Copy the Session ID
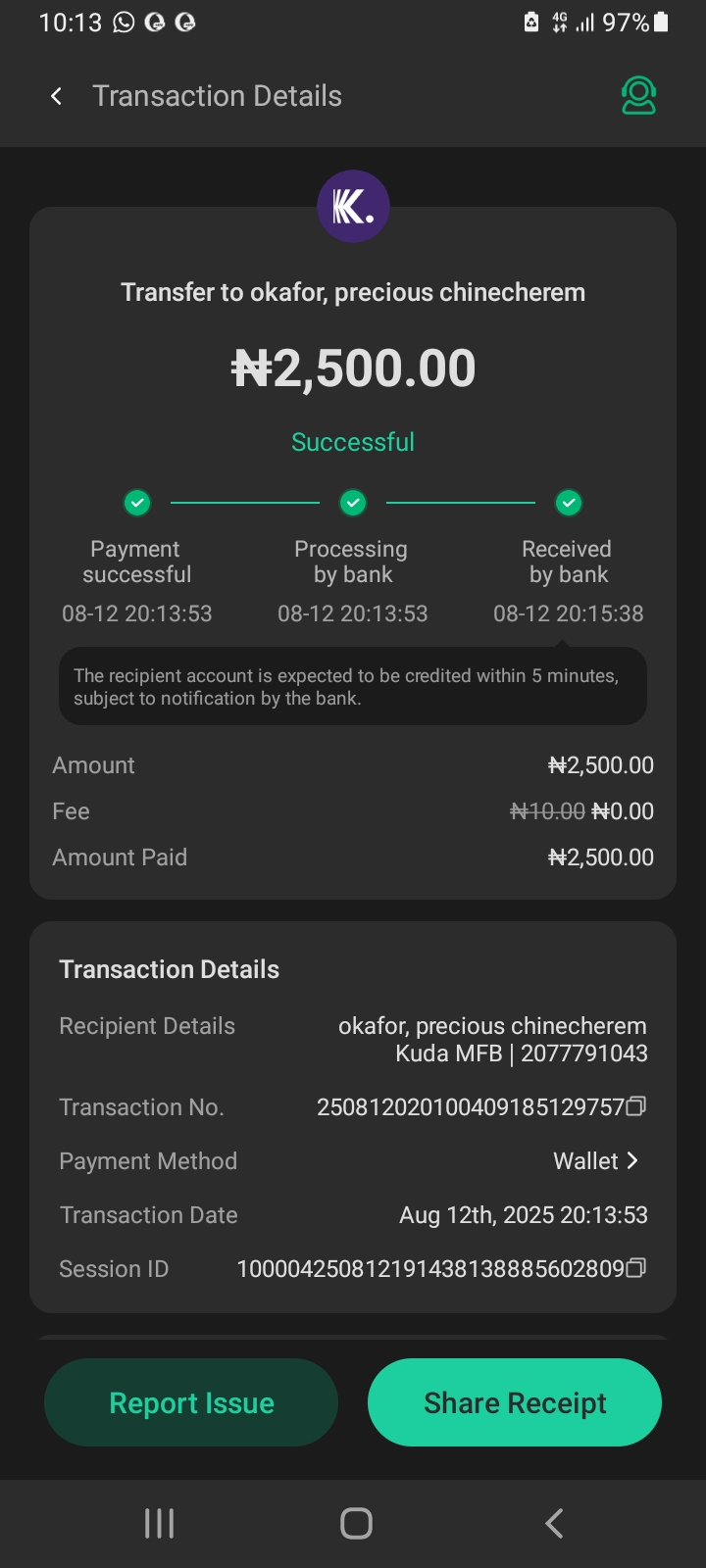The image size is (706, 1568). 636,1268
